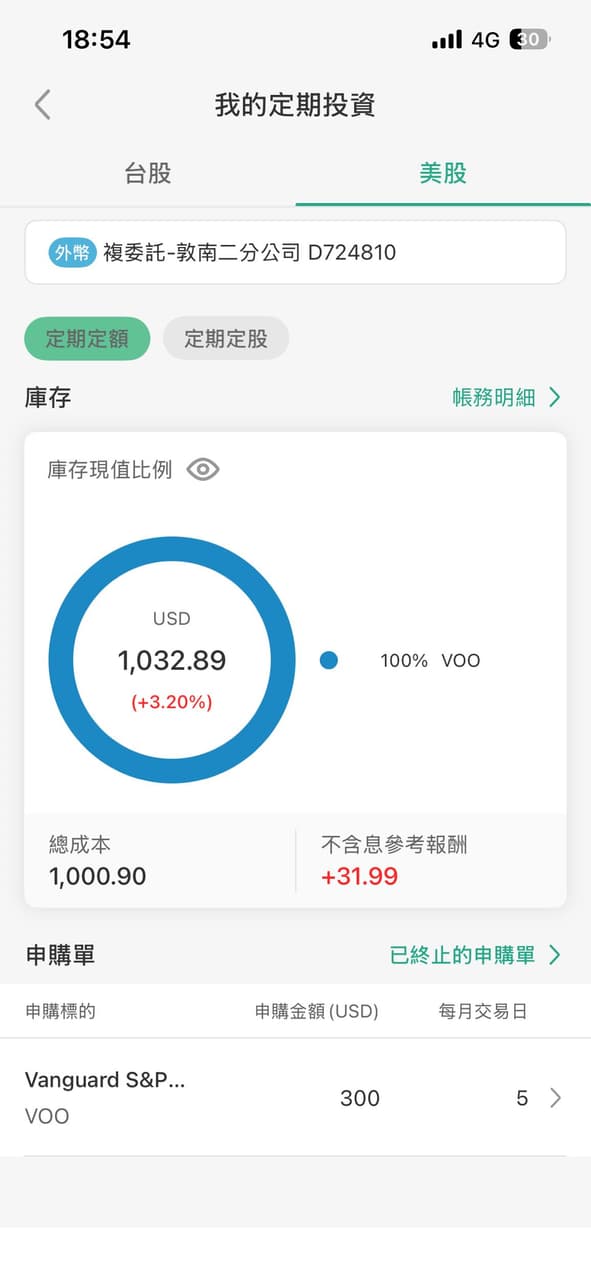
Task: Hide inventory values with the eye icon
Action: [x=203, y=469]
